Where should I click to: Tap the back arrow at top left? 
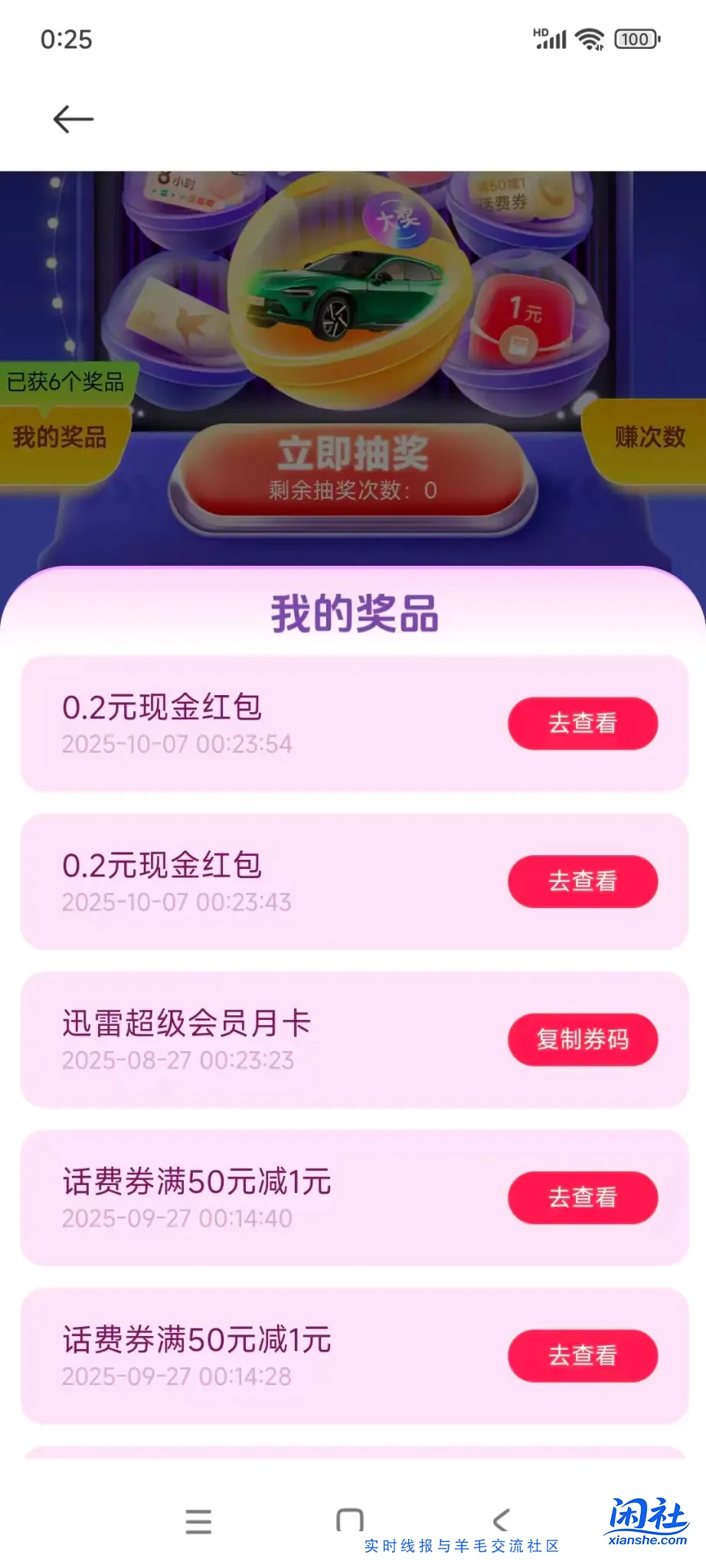[x=73, y=118]
